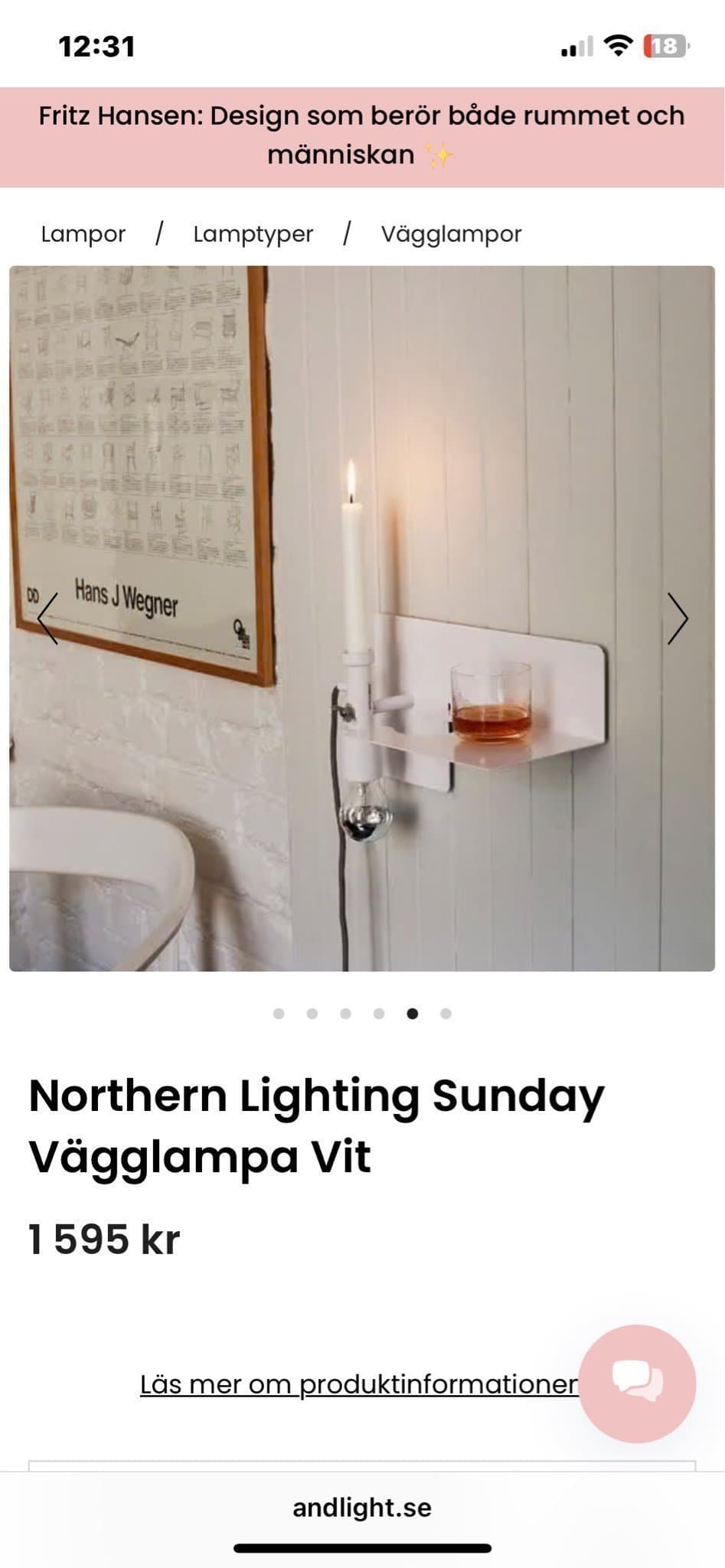This screenshot has width=725, height=1568.
Task: Click the sparkle emoji in the banner
Action: point(439,154)
